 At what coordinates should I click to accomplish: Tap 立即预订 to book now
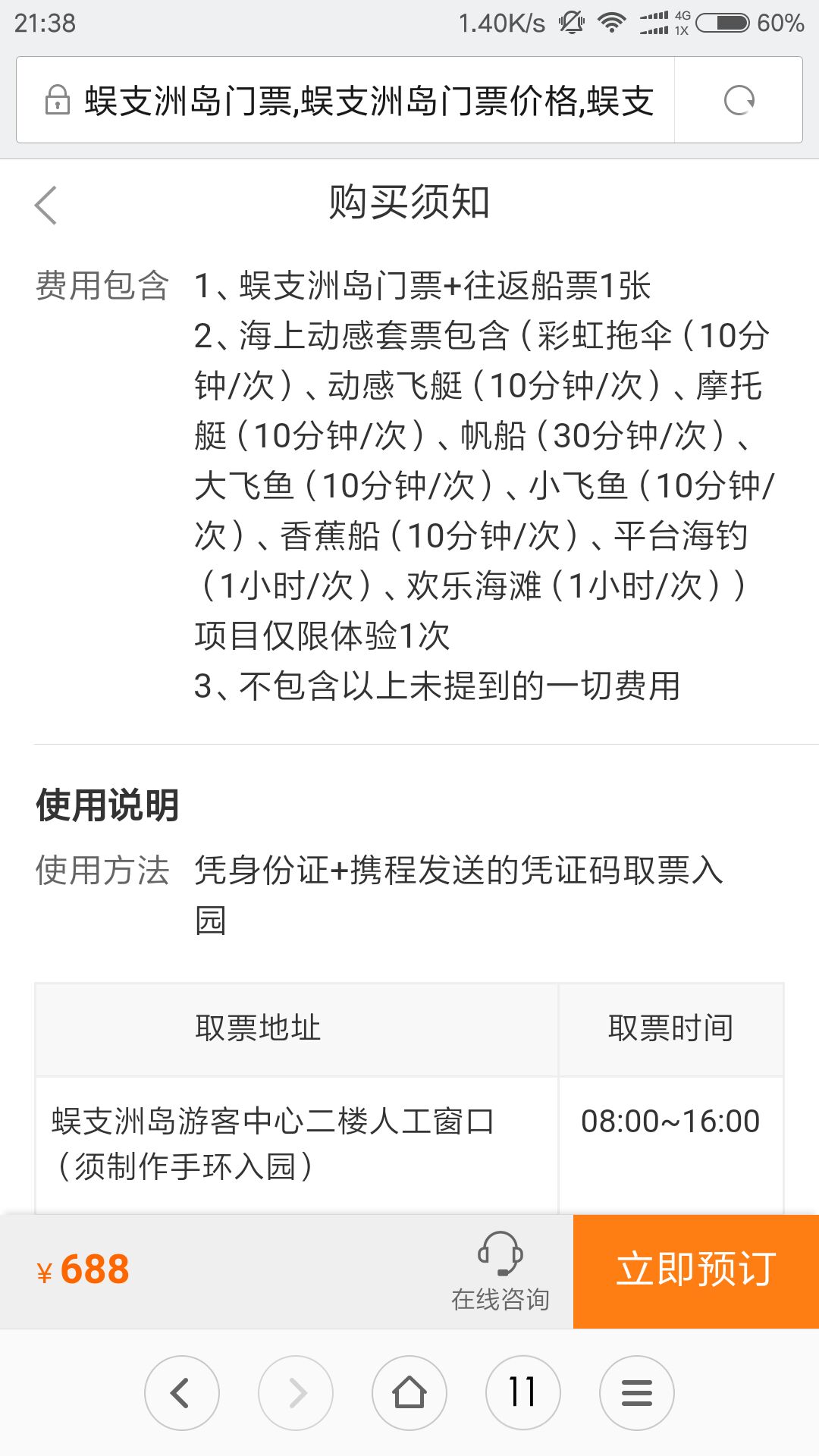click(x=696, y=1272)
